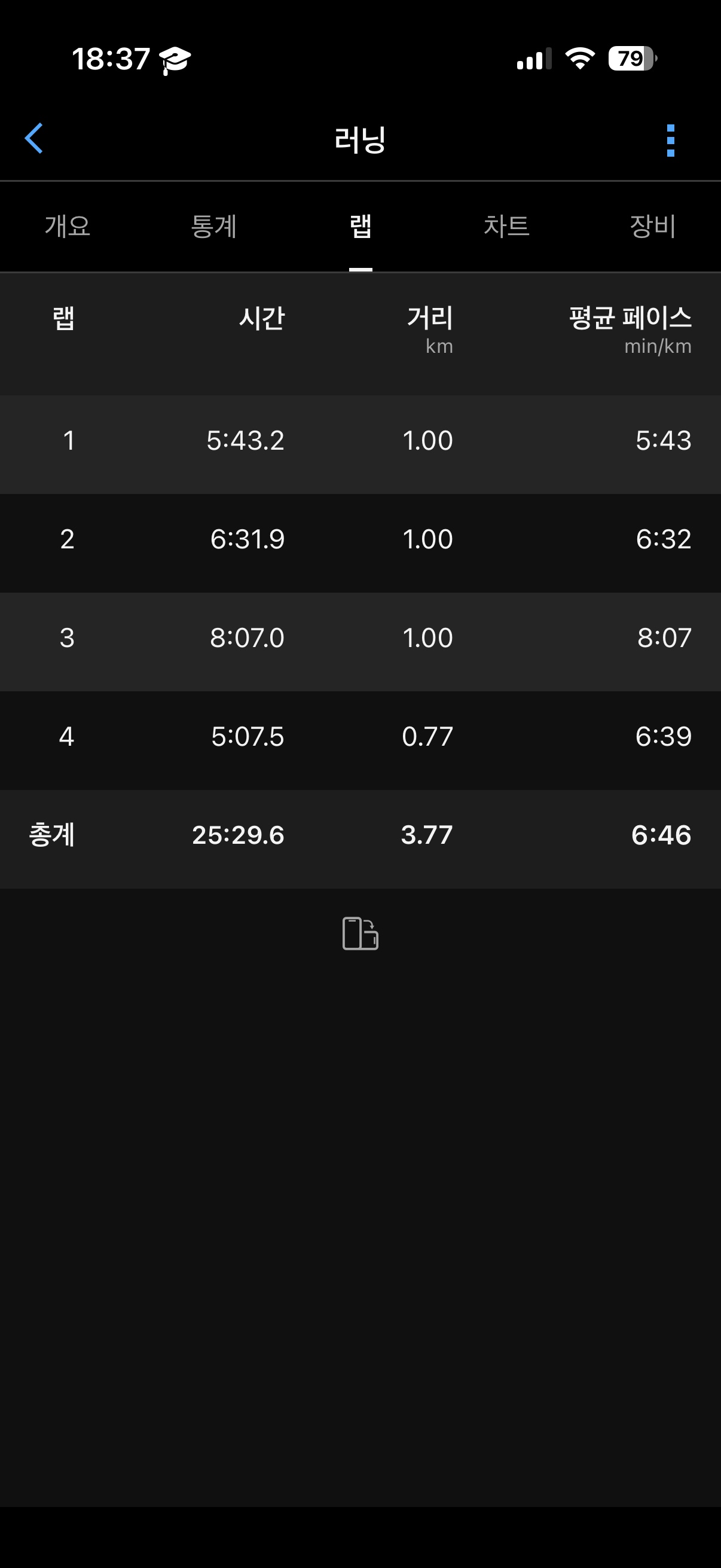Switch to the 개요 tab

click(x=68, y=227)
